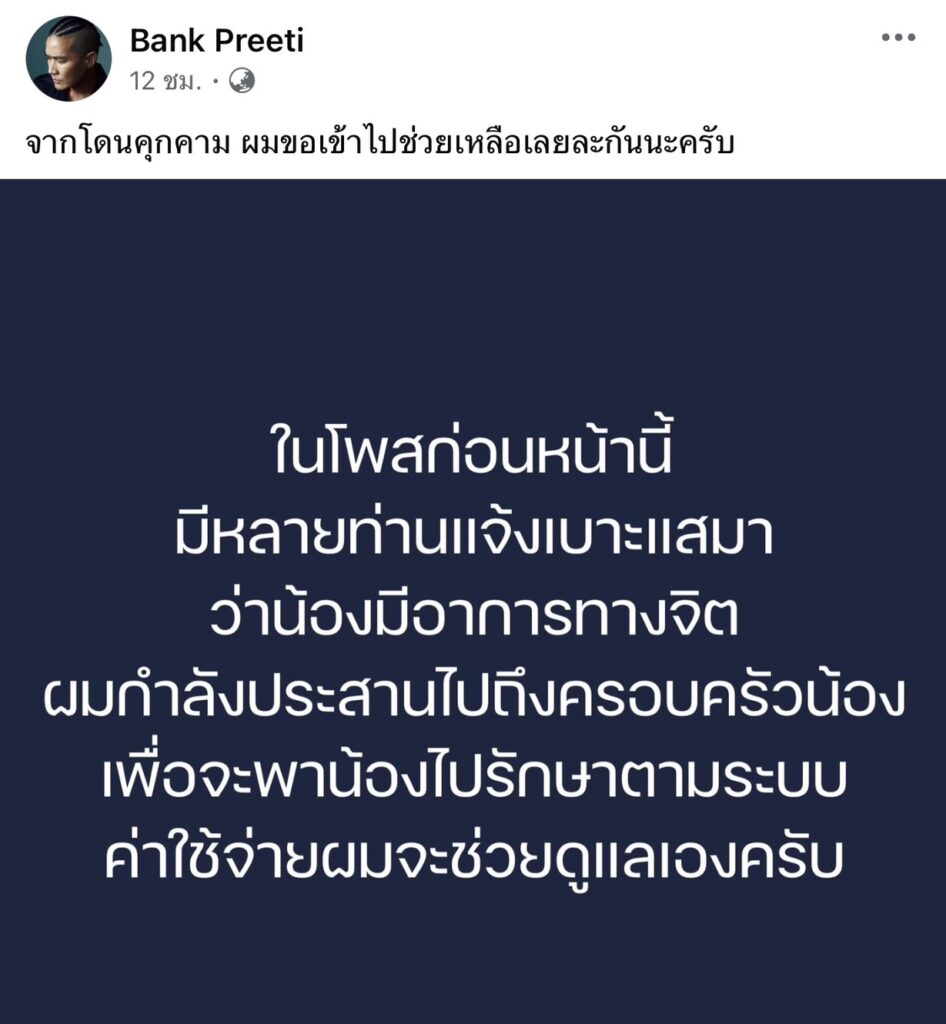Open Bank Preeti's profile picture
Image resolution: width=946 pixels, height=1024 pixels.
pyautogui.click(x=68, y=58)
